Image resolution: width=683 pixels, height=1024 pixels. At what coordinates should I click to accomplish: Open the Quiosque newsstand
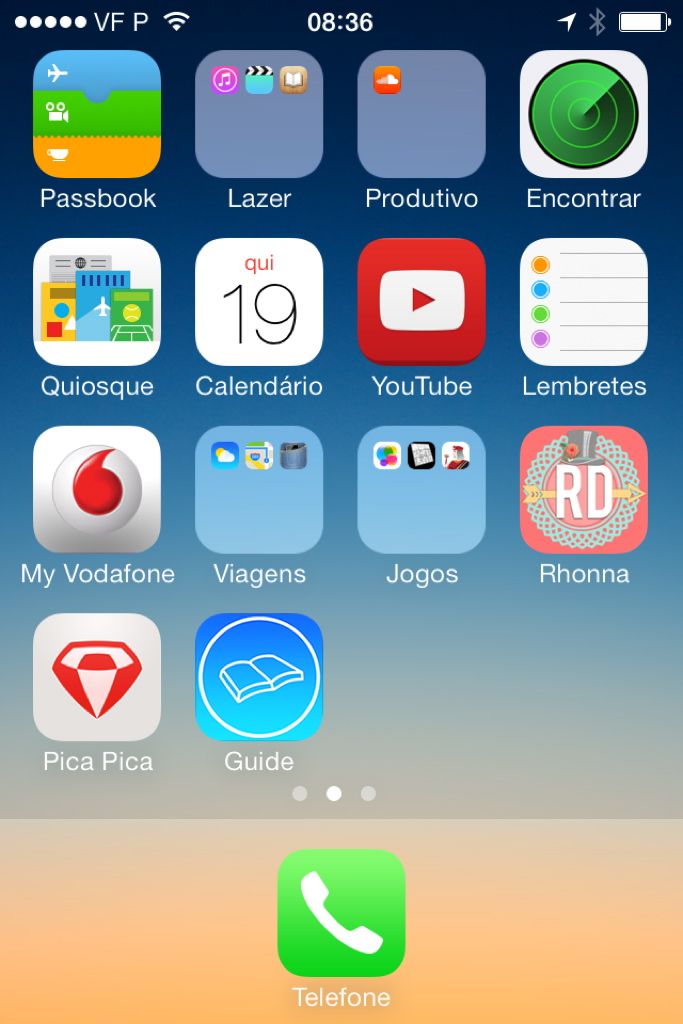[97, 302]
